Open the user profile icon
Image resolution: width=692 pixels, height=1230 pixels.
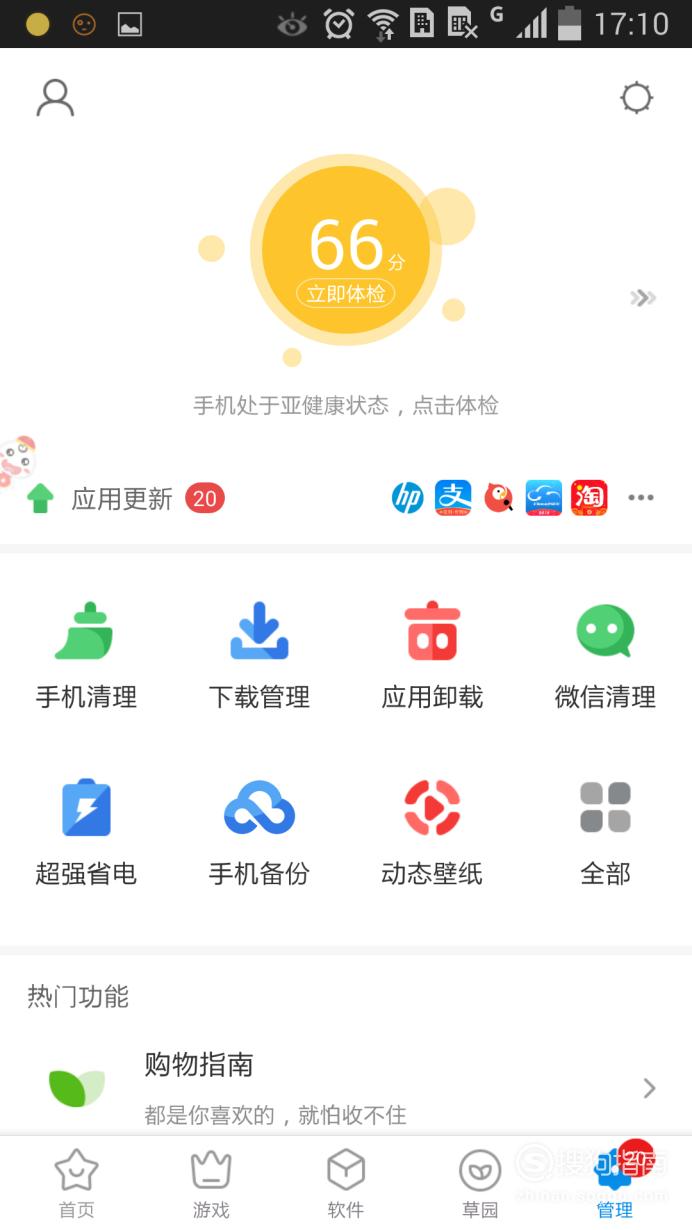(55, 98)
